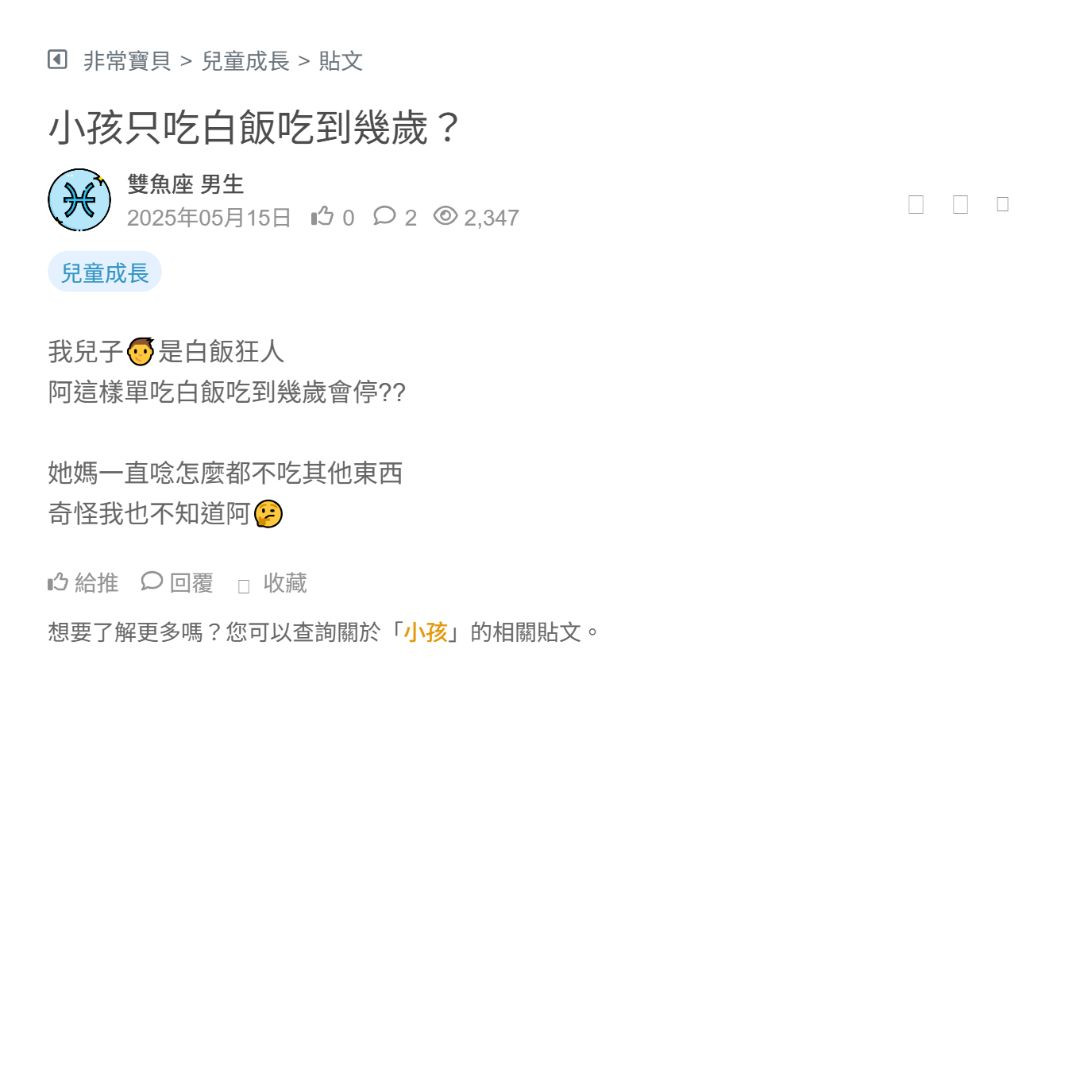Image resolution: width=1080 pixels, height=1080 pixels.
Task: Save the post with 收藏
Action: [273, 583]
